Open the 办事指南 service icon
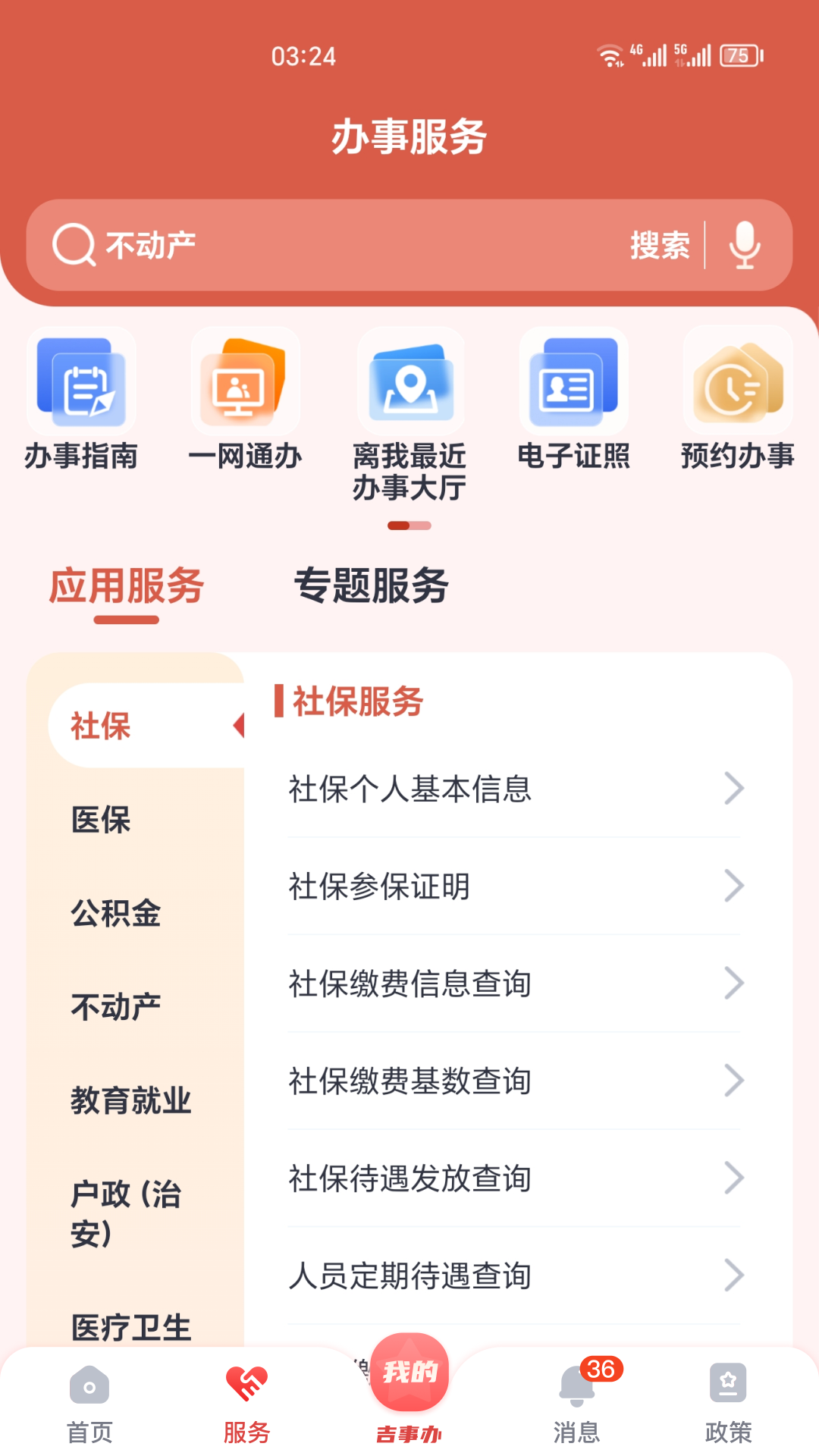This screenshot has height=1456, width=819. tap(82, 383)
